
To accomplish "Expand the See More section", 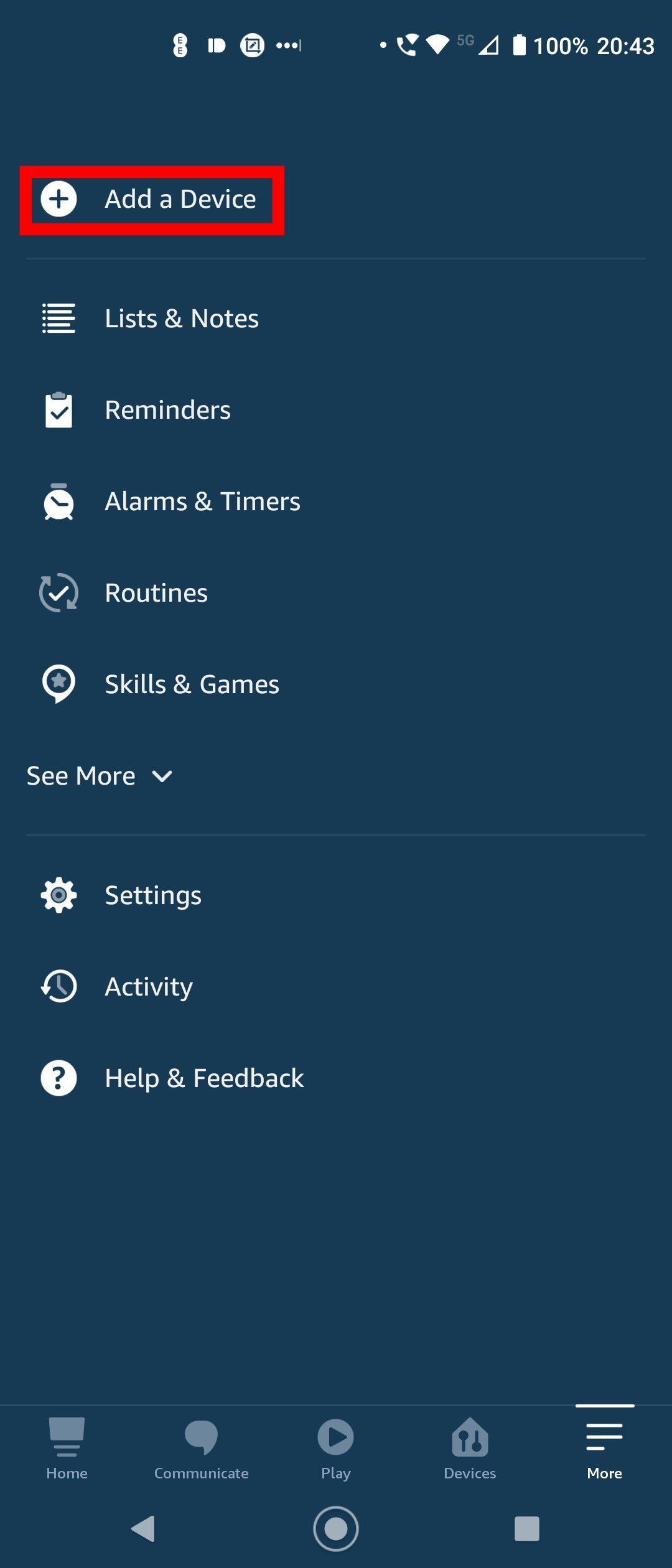I will (100, 776).
